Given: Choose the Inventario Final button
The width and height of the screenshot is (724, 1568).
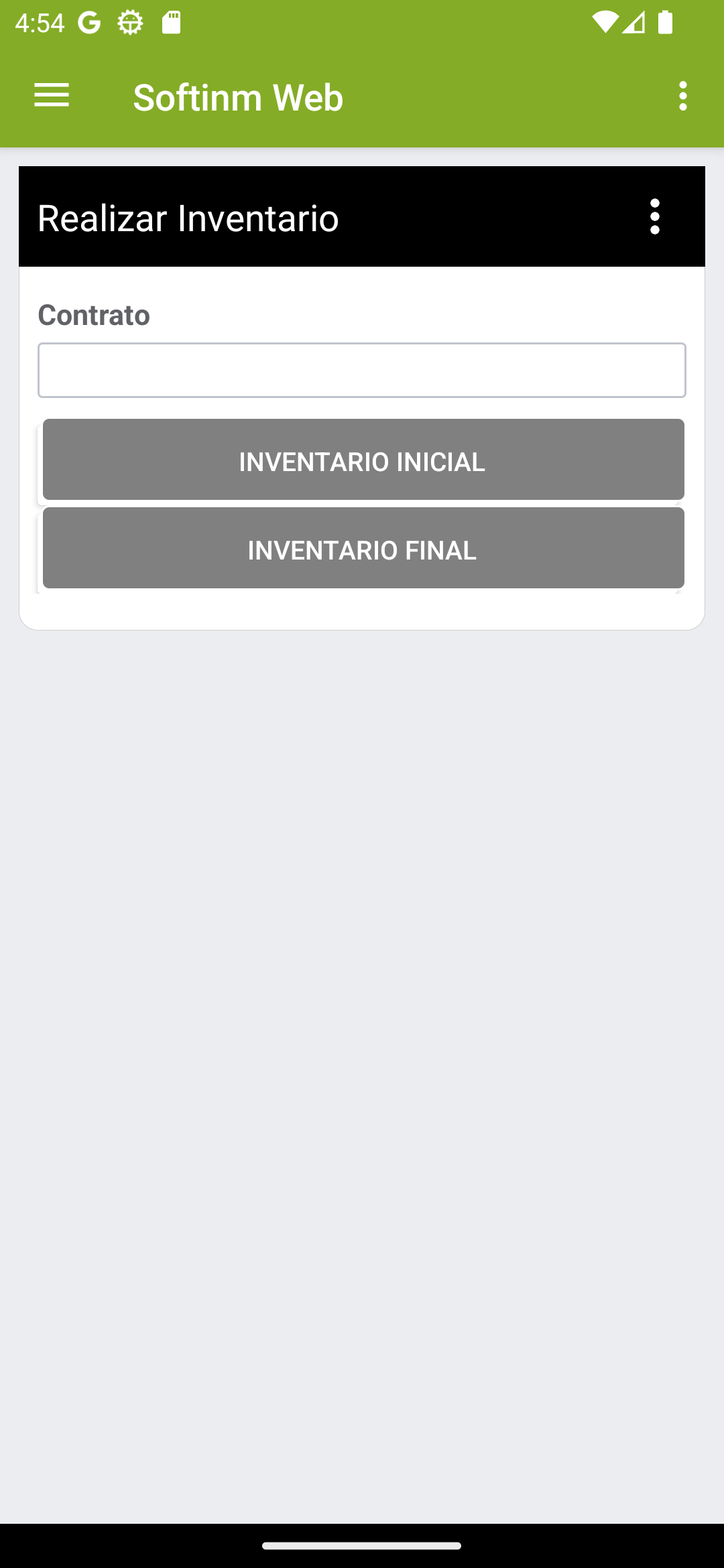Looking at the screenshot, I should click(363, 549).
